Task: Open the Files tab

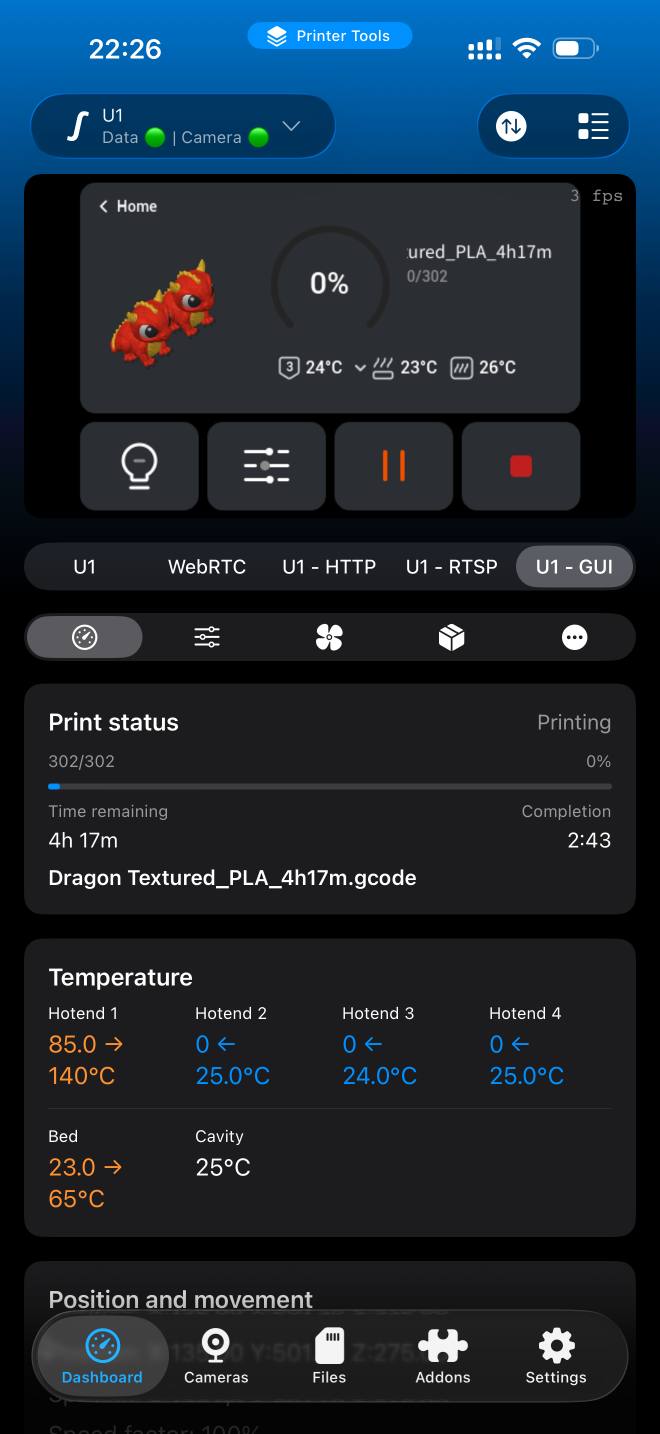Action: tap(329, 1356)
